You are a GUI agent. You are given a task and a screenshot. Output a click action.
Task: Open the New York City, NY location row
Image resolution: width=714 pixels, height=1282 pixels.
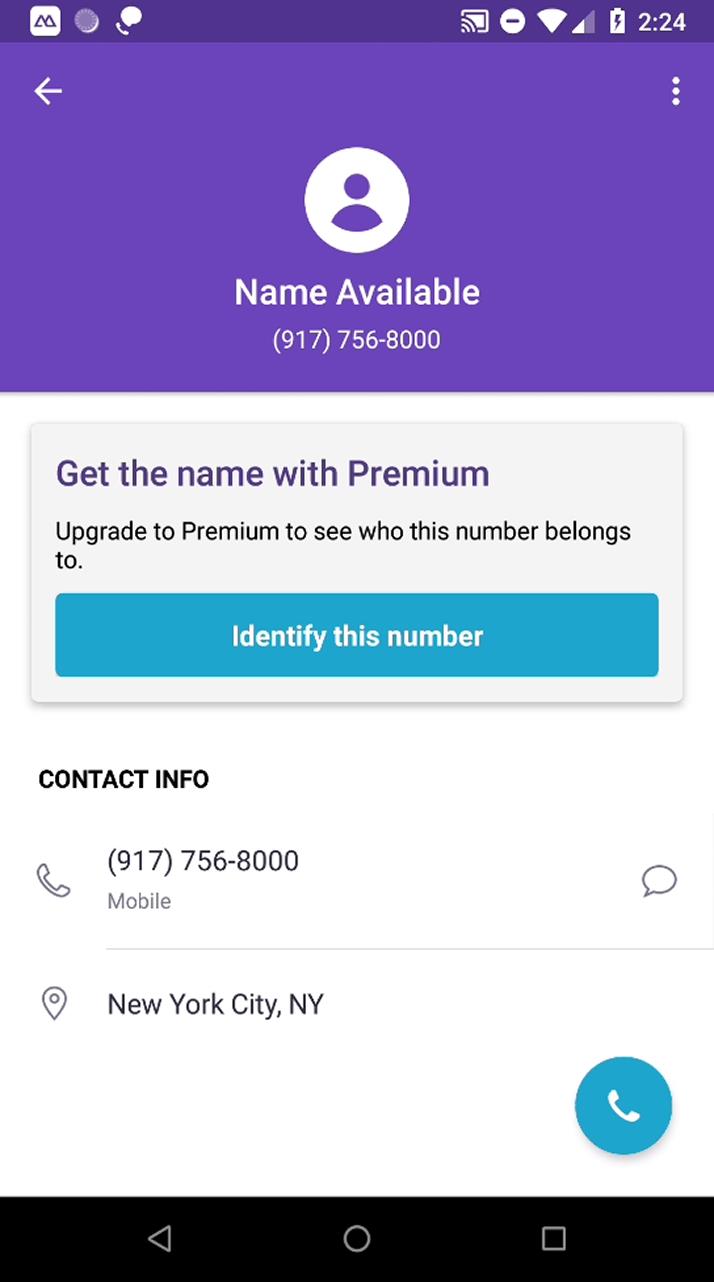(357, 1004)
